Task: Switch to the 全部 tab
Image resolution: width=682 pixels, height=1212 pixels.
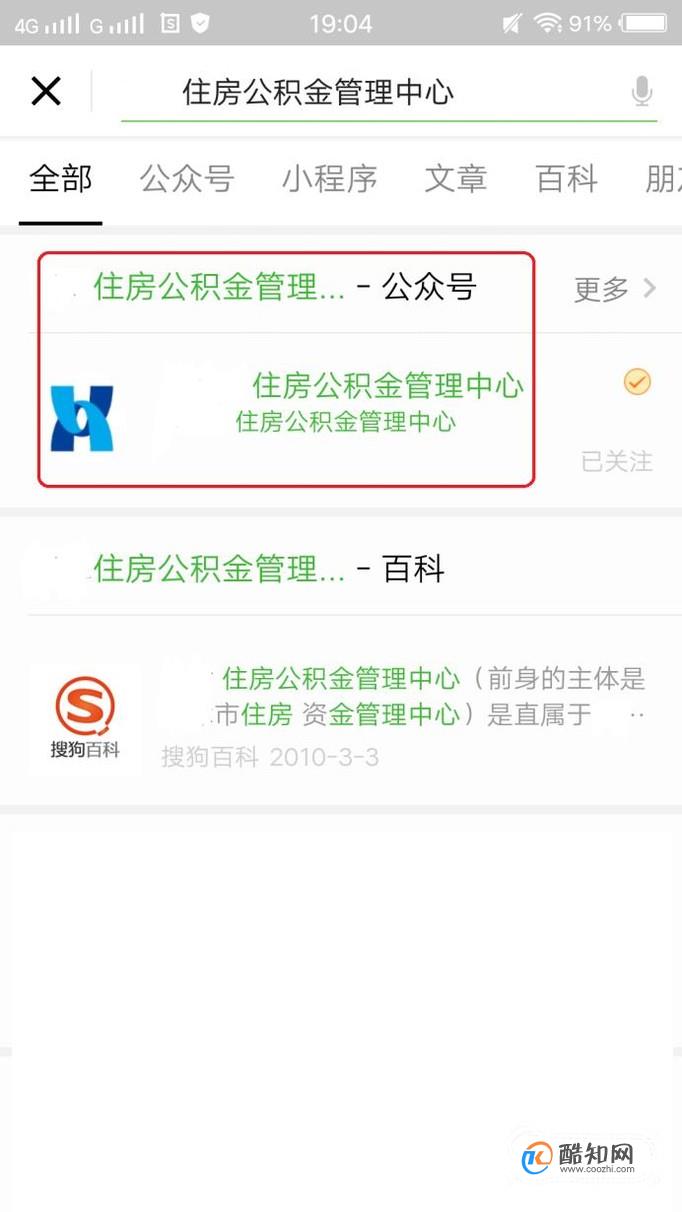Action: 61,179
